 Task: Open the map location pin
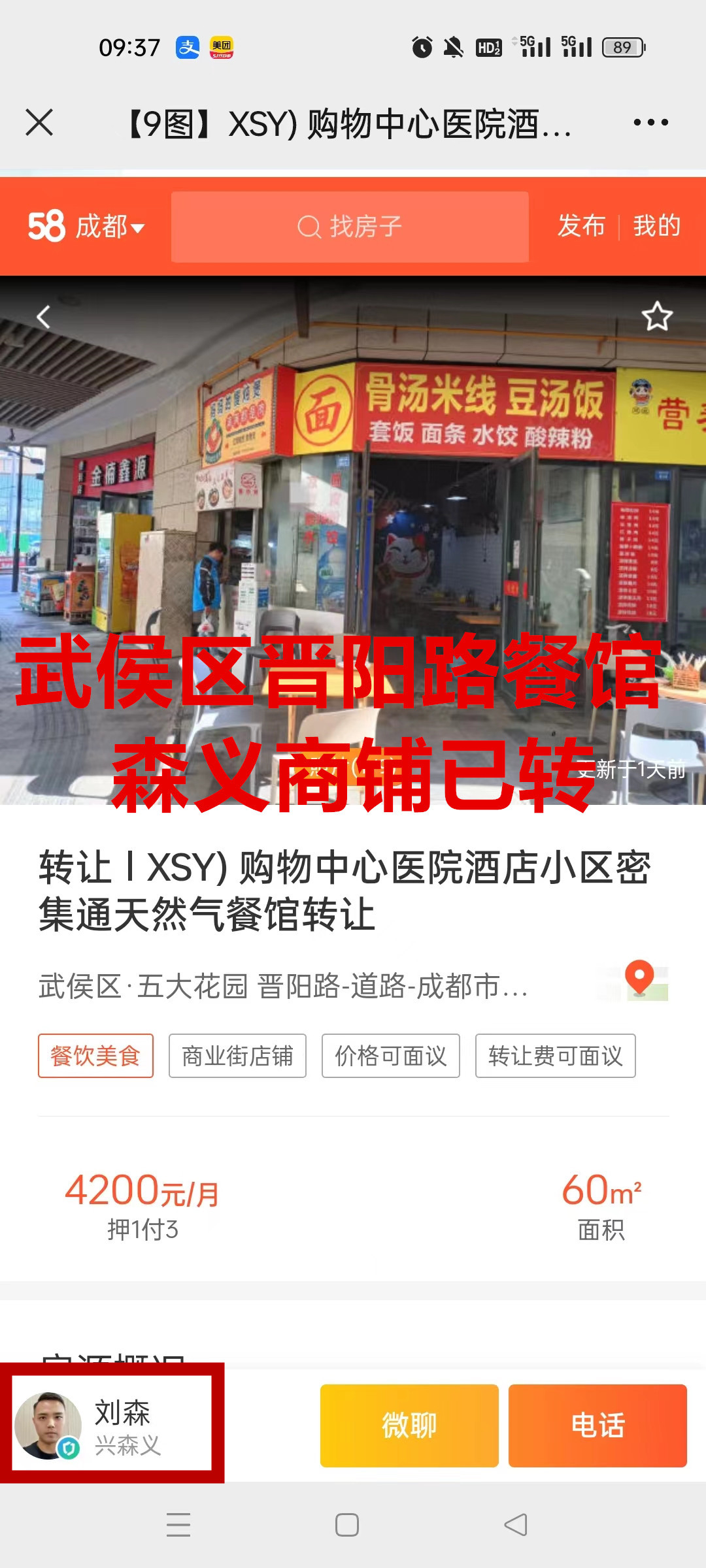click(x=639, y=980)
